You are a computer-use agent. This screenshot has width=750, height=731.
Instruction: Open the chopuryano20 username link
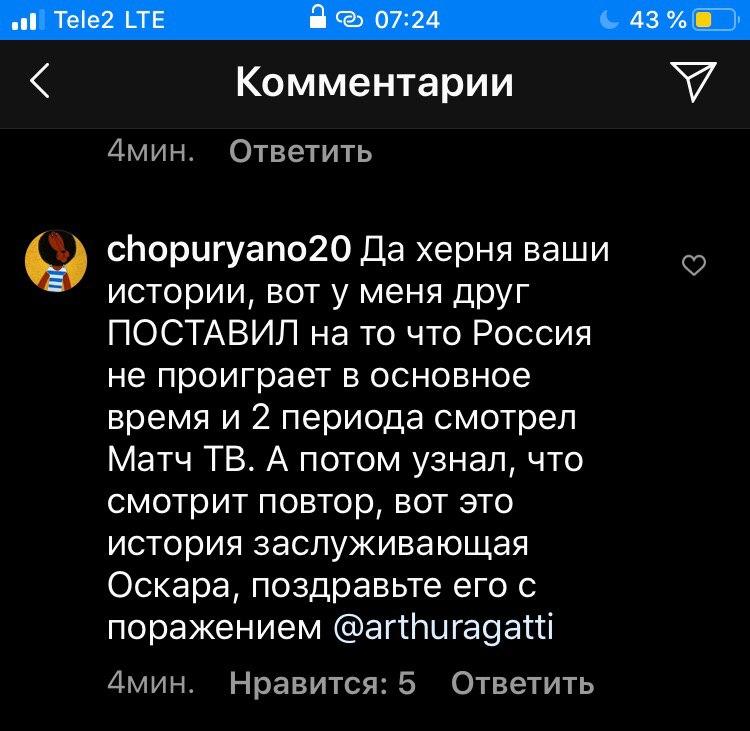(228, 248)
